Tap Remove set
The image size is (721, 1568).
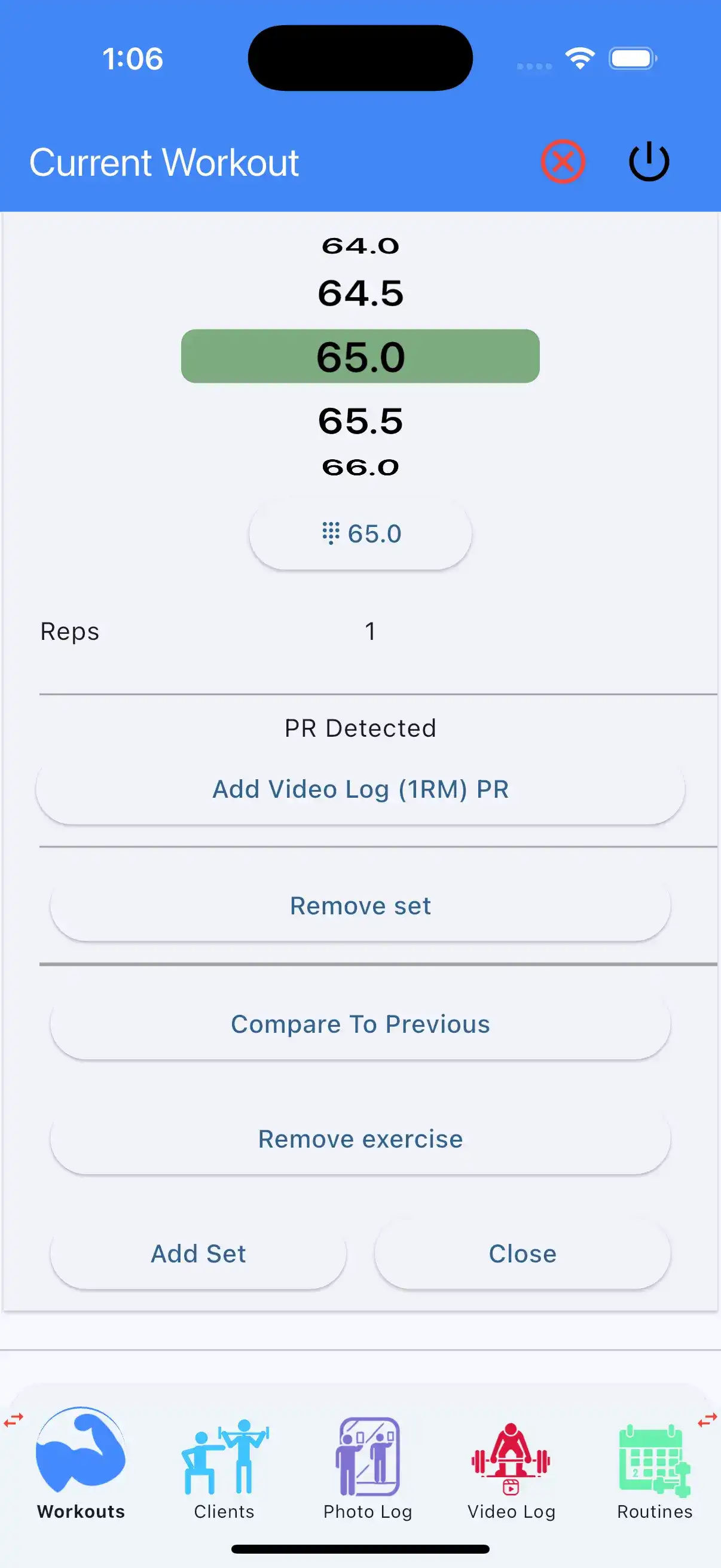click(x=359, y=905)
